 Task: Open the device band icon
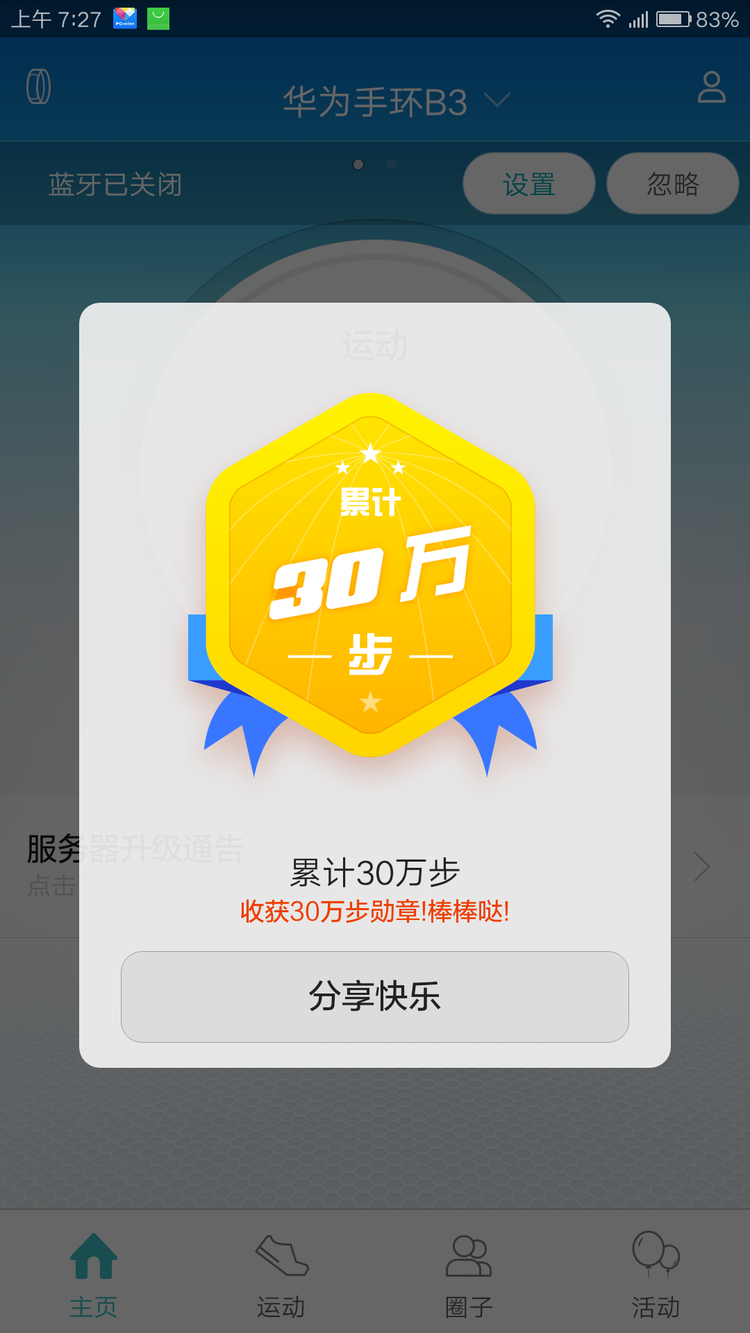click(x=39, y=87)
